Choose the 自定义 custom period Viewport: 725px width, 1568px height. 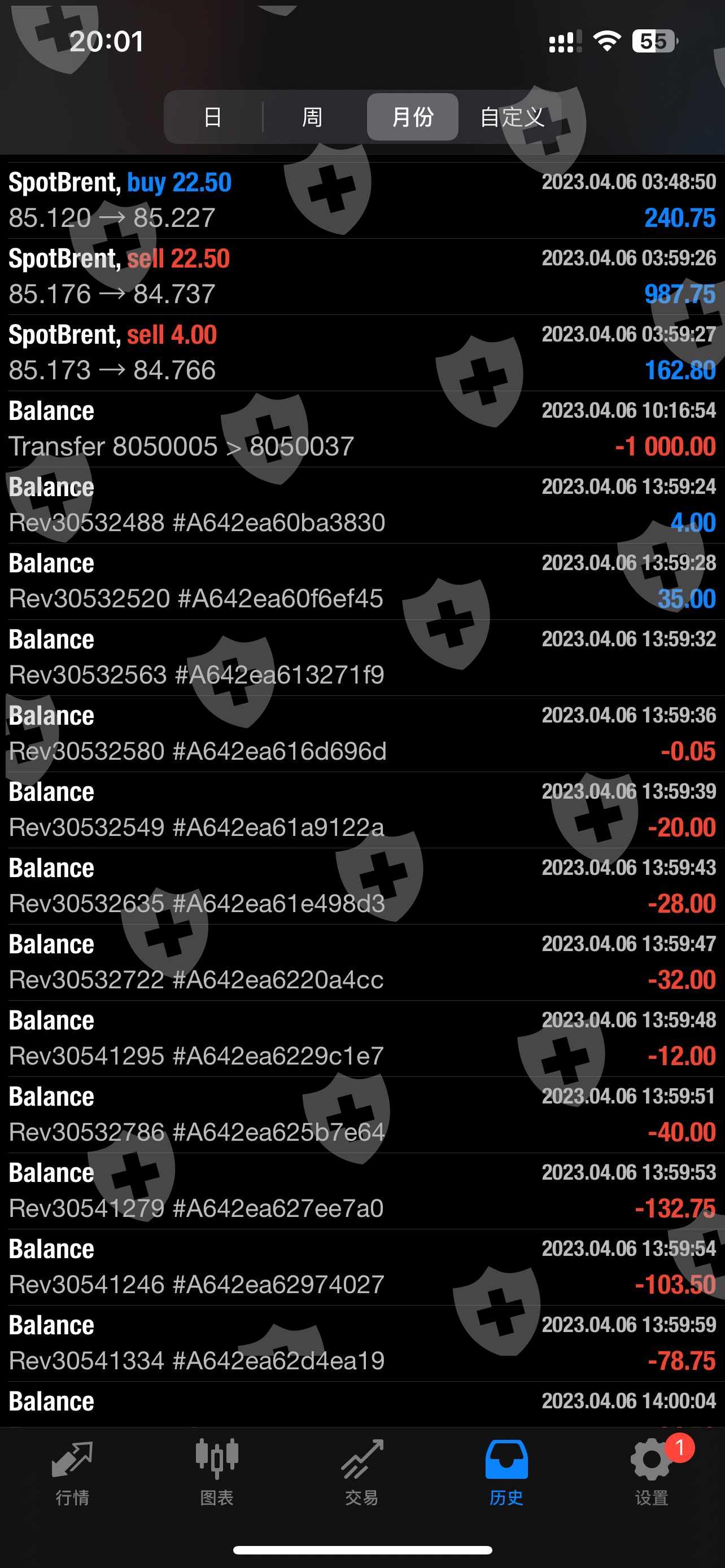[512, 117]
